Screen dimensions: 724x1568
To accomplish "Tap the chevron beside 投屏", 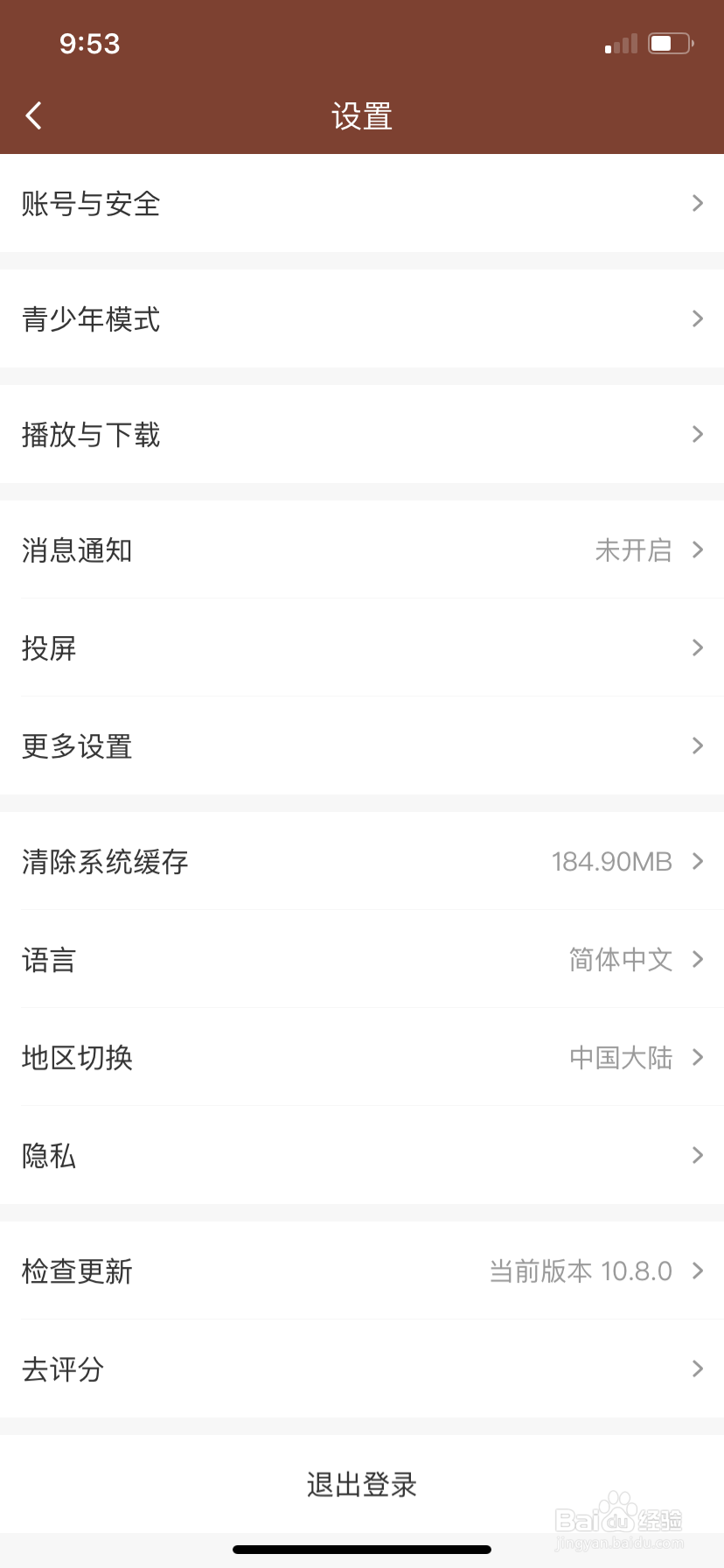I will point(697,648).
